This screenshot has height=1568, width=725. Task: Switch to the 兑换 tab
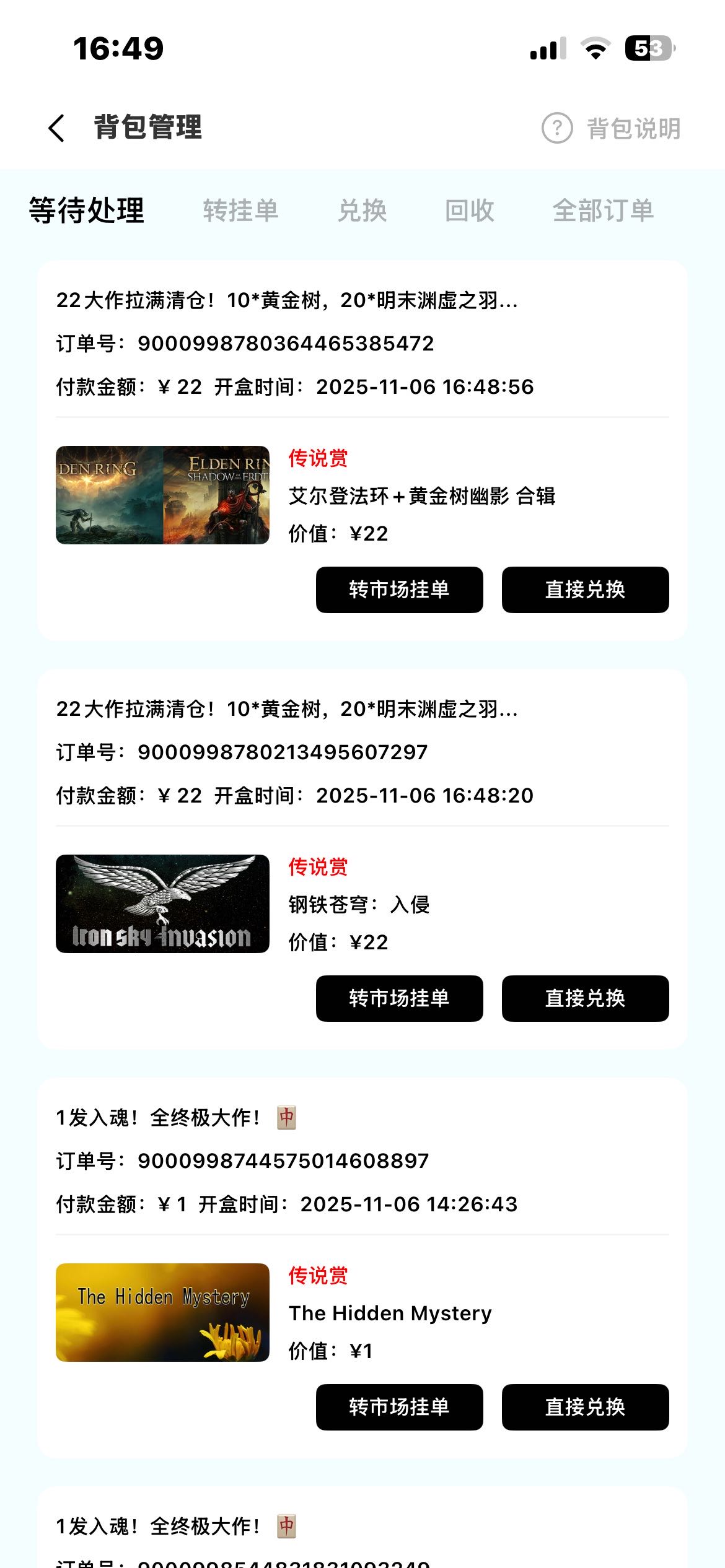(362, 211)
